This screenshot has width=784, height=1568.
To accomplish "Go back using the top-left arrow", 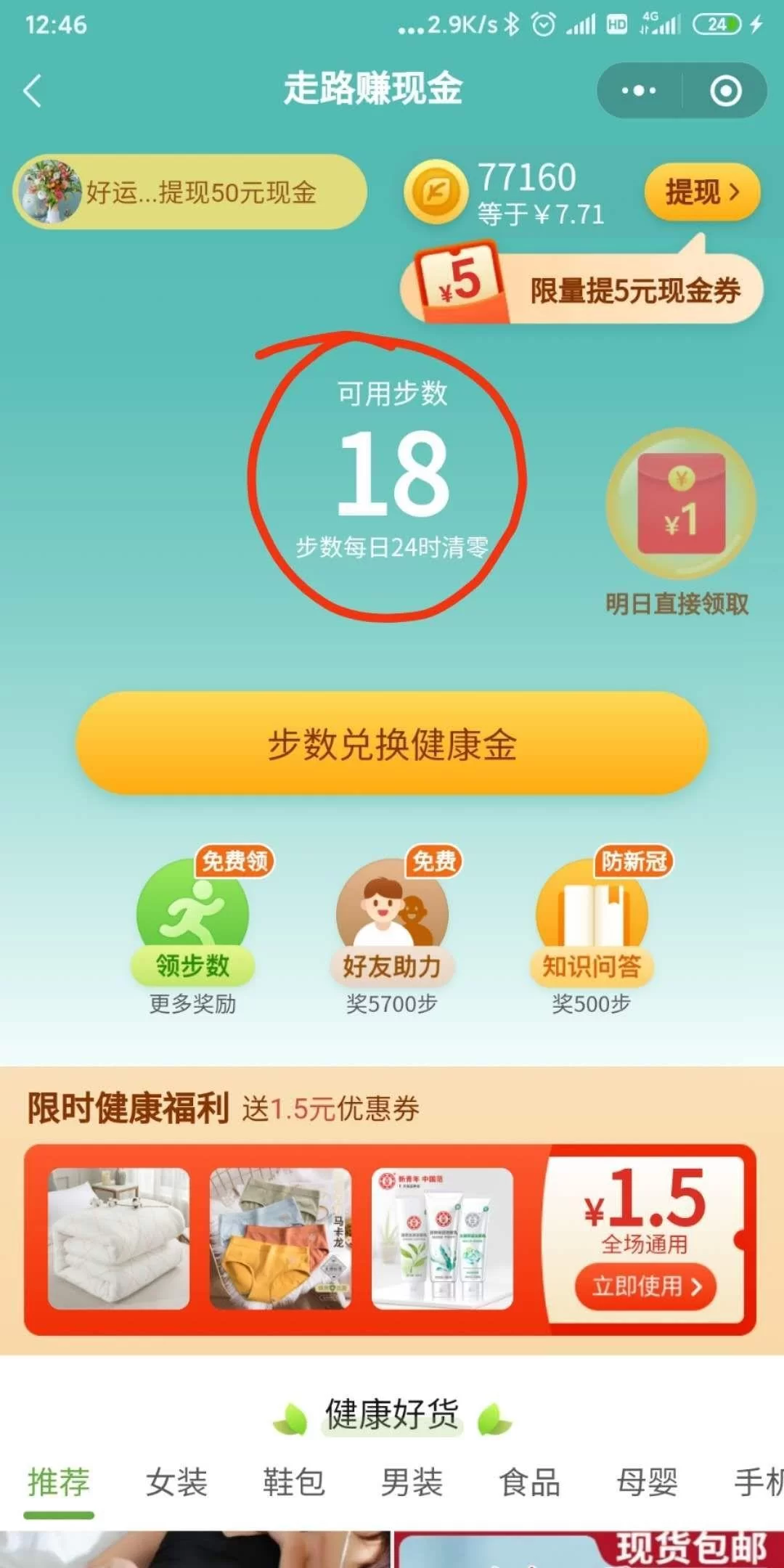I will point(33,91).
